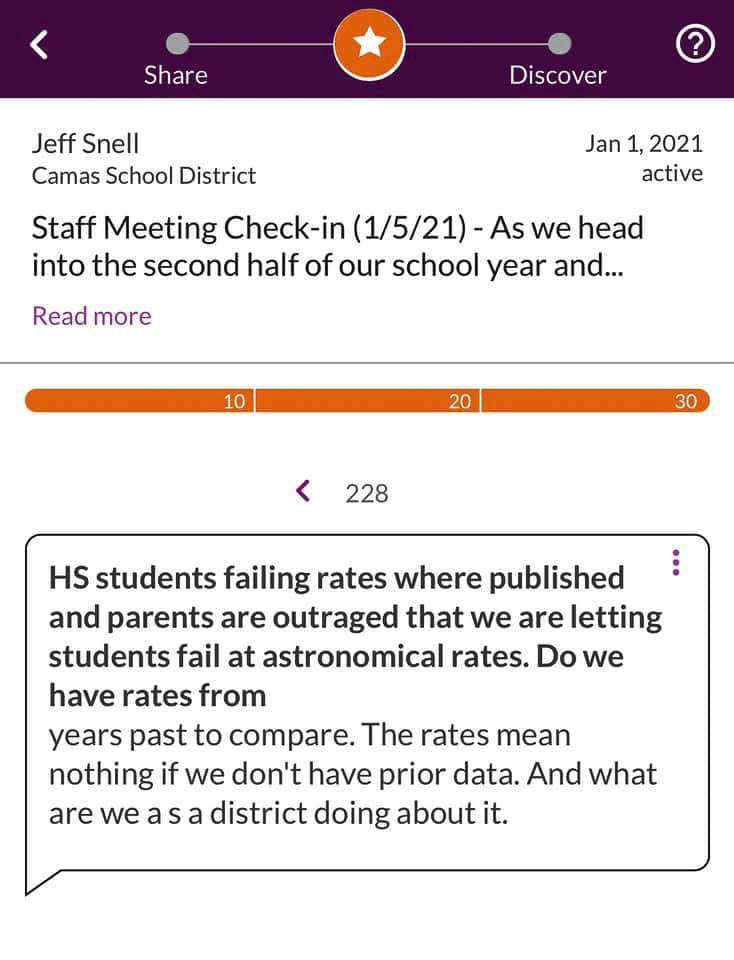Go to the previous thought before 228

304,491
